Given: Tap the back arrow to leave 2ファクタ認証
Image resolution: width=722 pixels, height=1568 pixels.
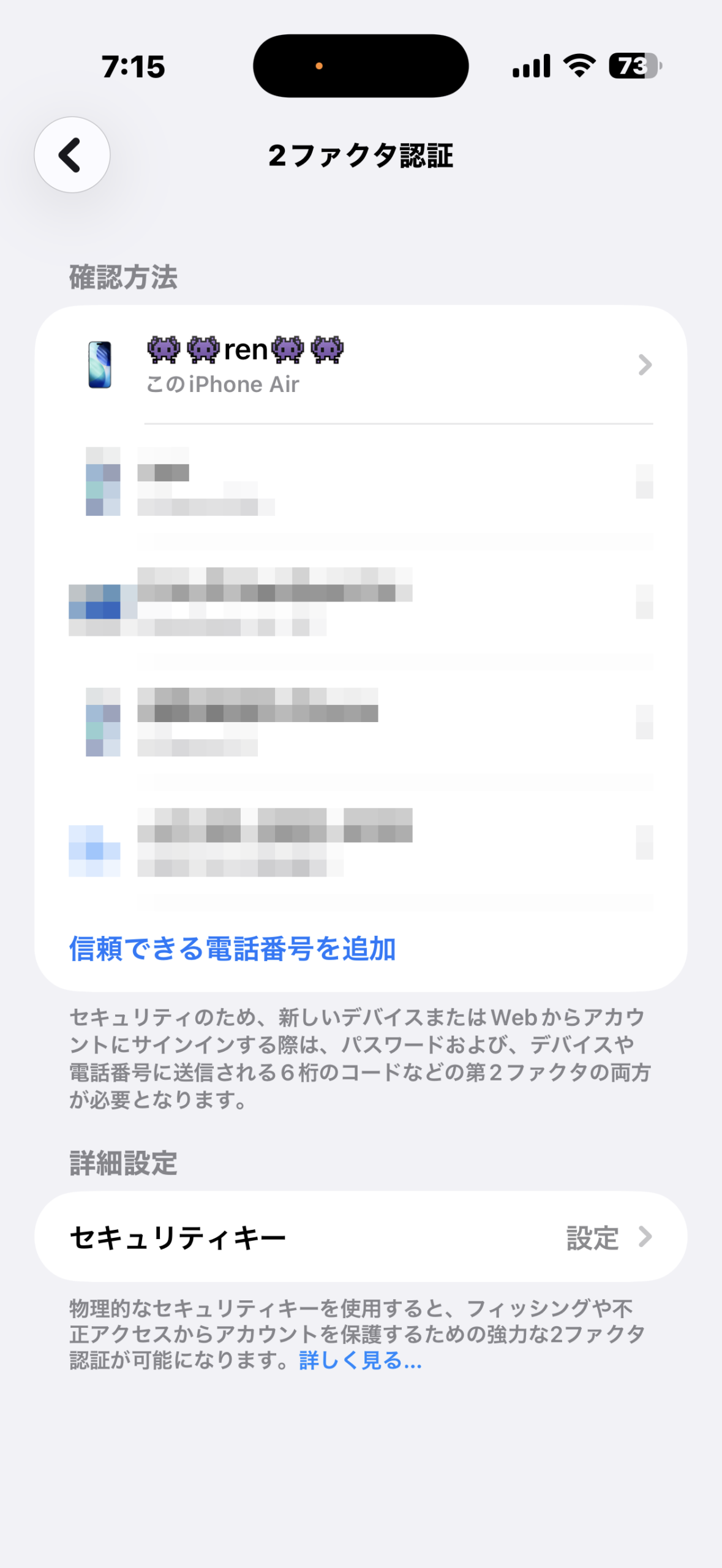Looking at the screenshot, I should click(72, 155).
